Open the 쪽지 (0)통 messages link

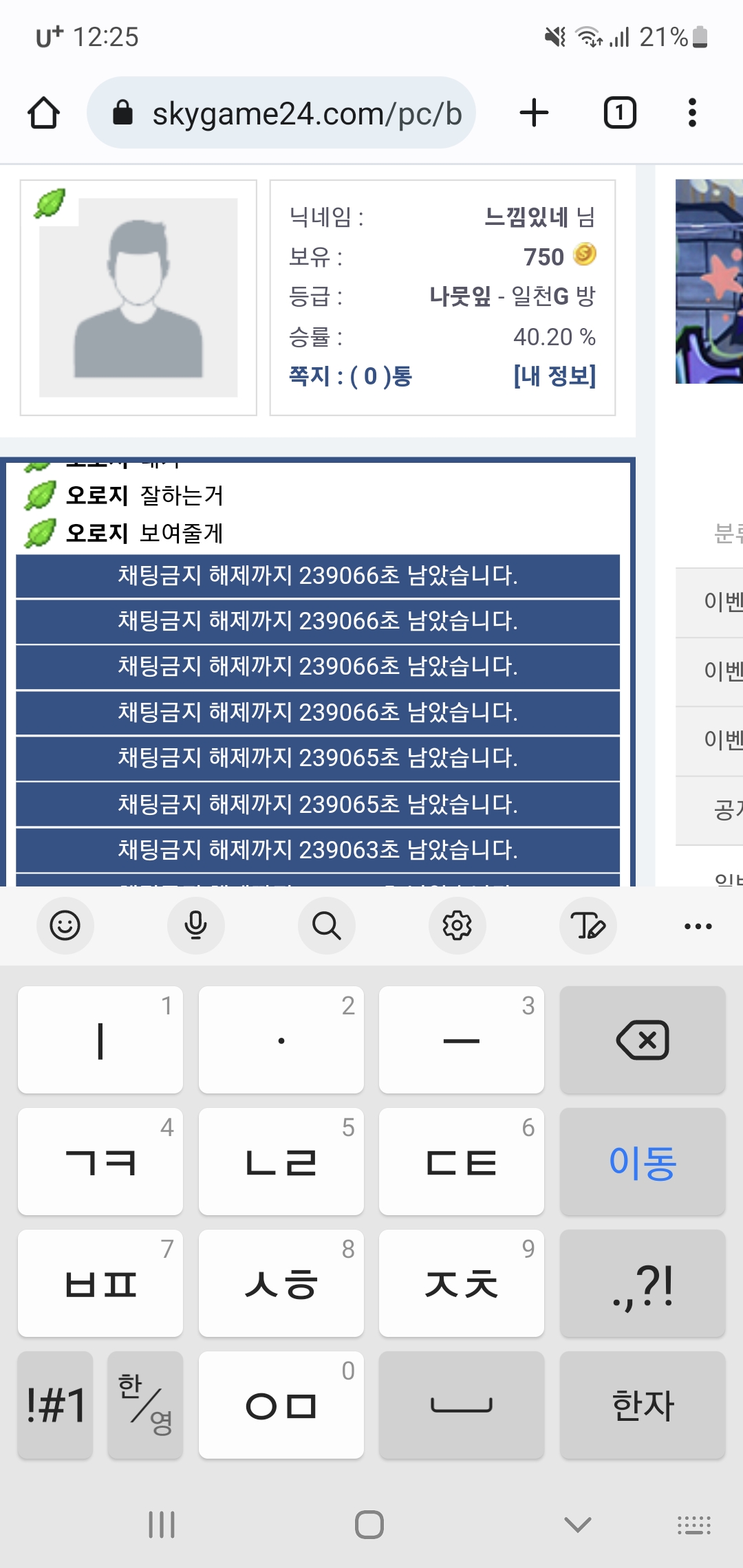pyautogui.click(x=350, y=376)
